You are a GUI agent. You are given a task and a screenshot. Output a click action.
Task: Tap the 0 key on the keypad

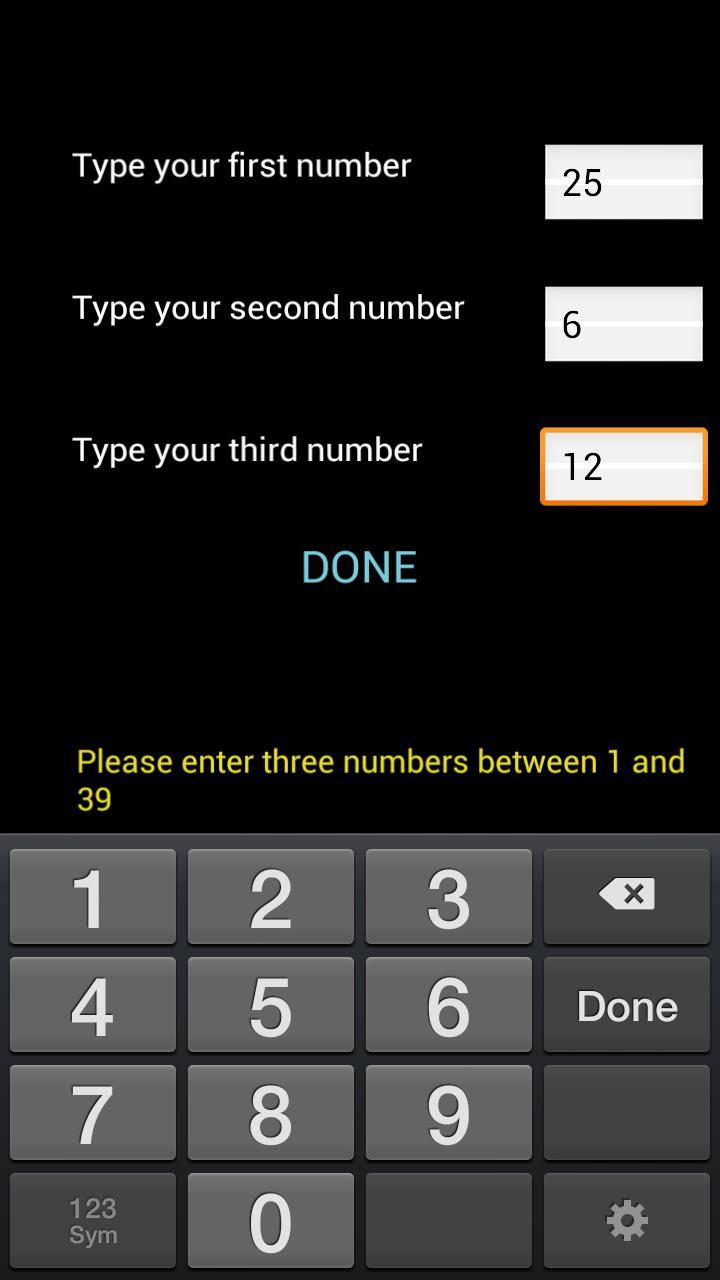[x=270, y=1220]
